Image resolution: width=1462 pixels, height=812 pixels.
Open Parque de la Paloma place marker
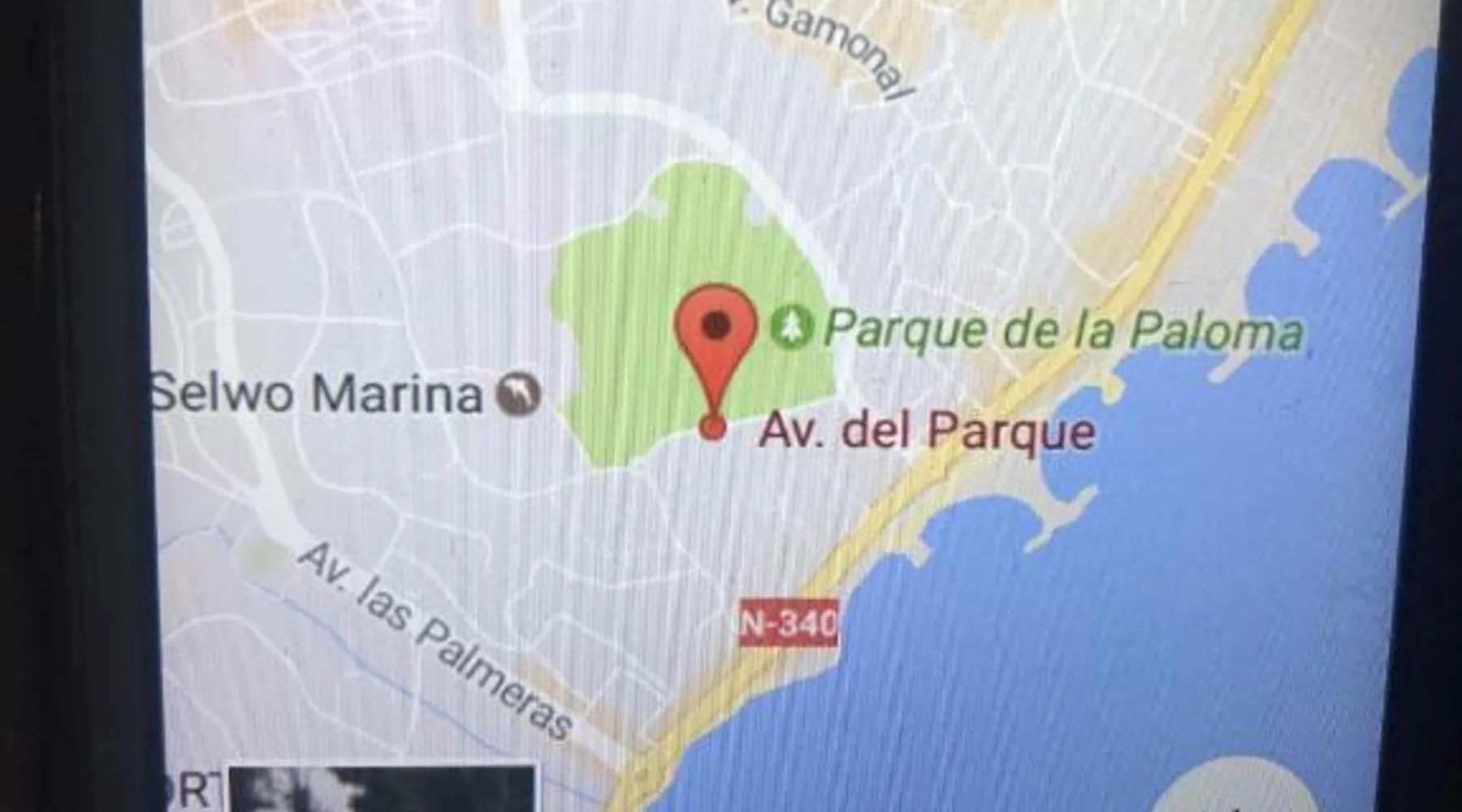pyautogui.click(x=791, y=327)
